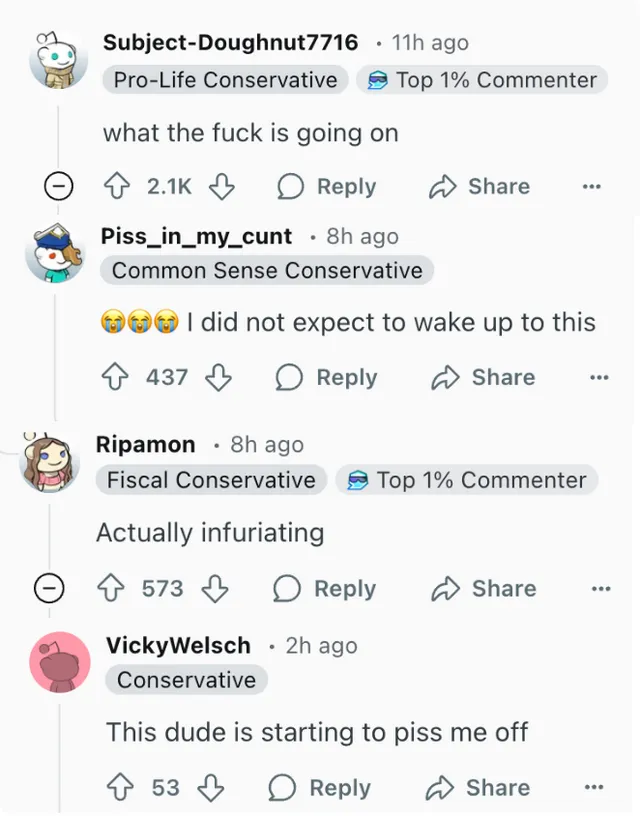Screen dimensions: 640x816
Task: Reply to Ripamon's comment
Action: coord(325,588)
